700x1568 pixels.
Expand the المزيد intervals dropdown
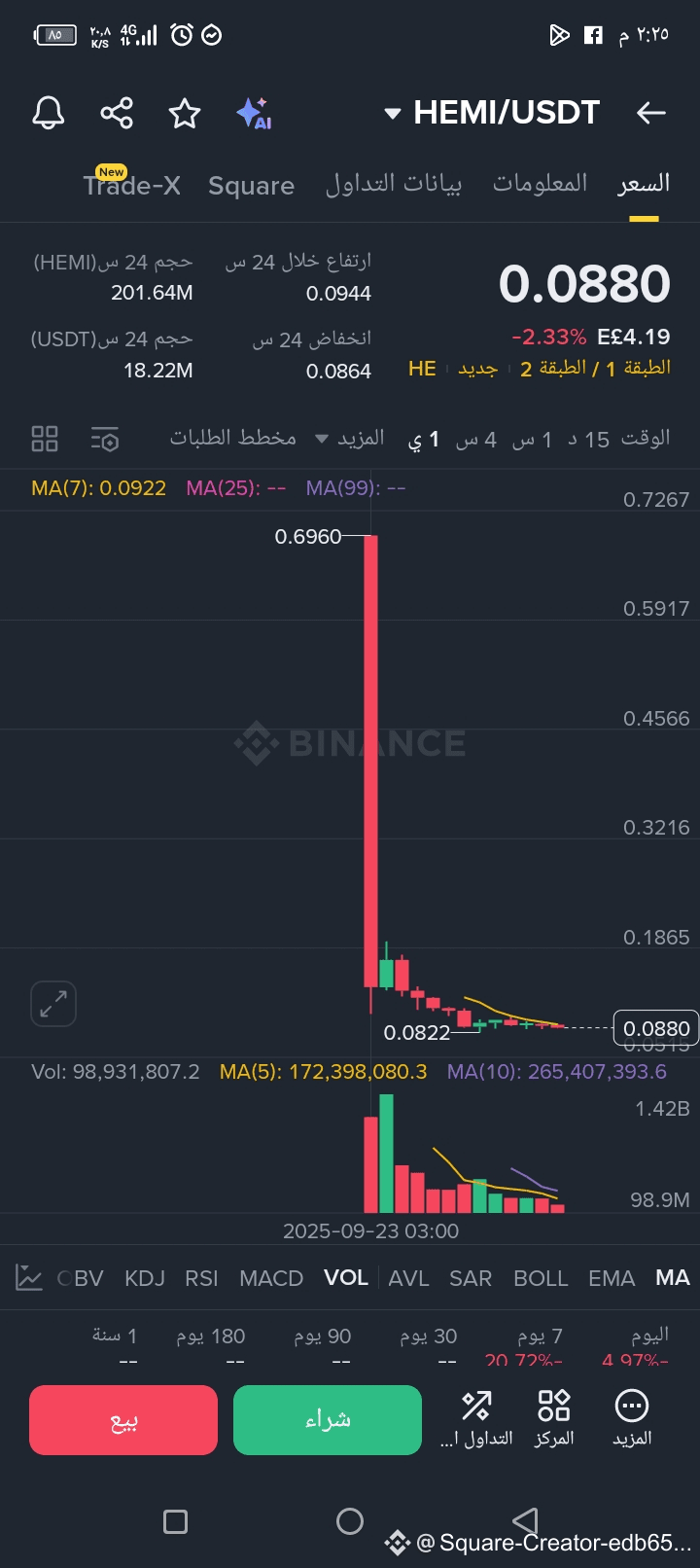tap(350, 439)
